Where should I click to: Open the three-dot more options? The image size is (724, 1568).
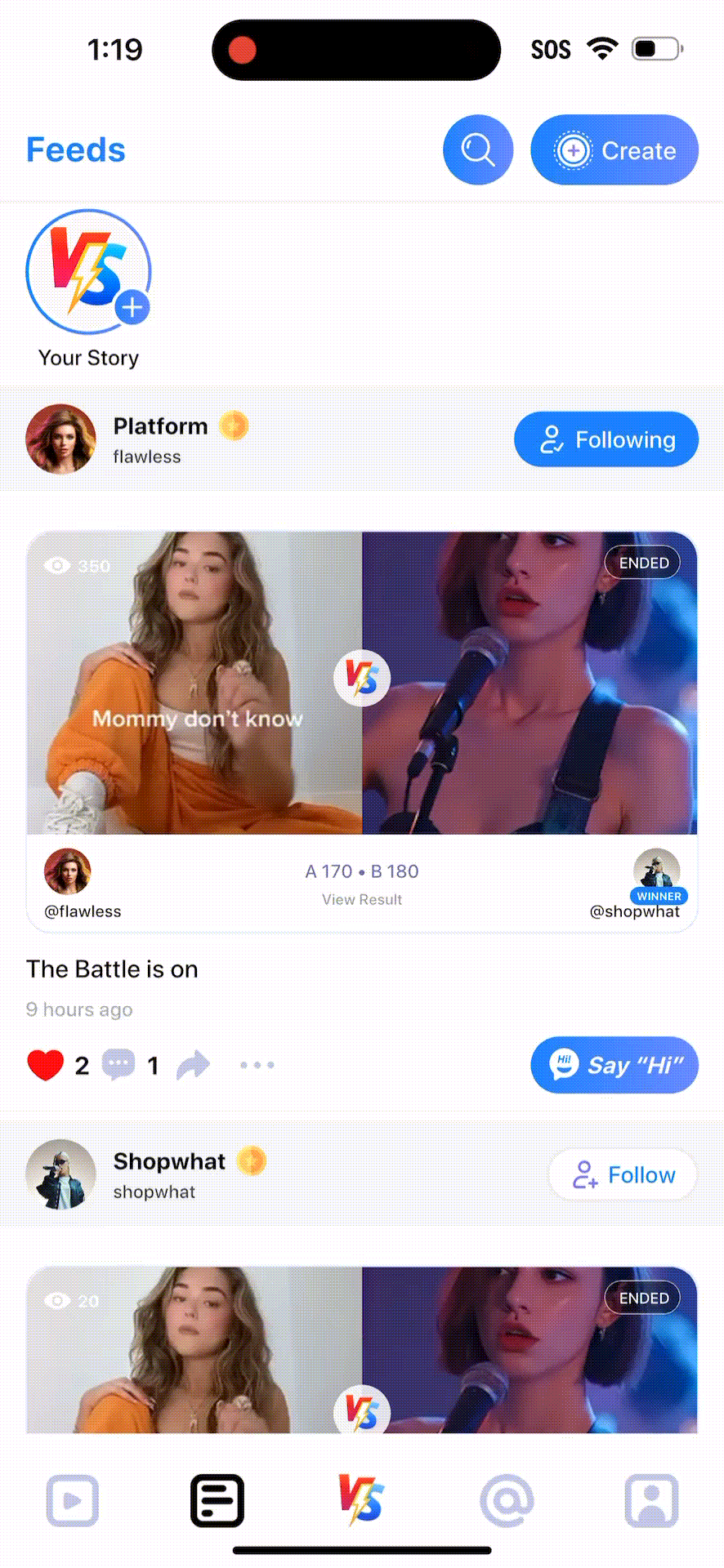[x=257, y=1065]
